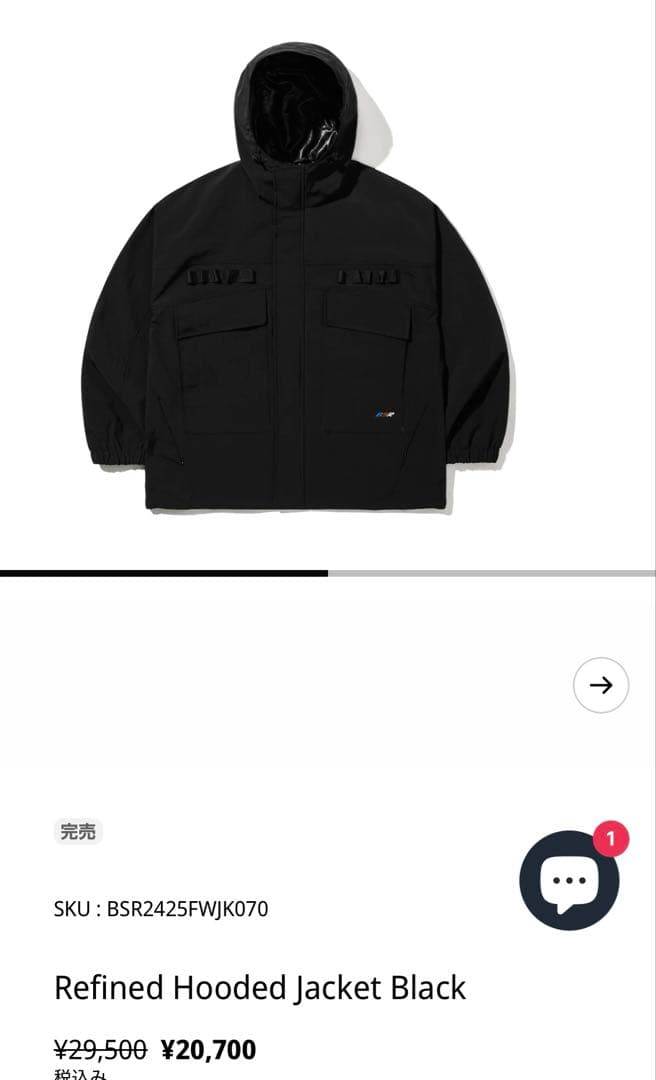Show the next product image with the arrow

tap(600, 685)
